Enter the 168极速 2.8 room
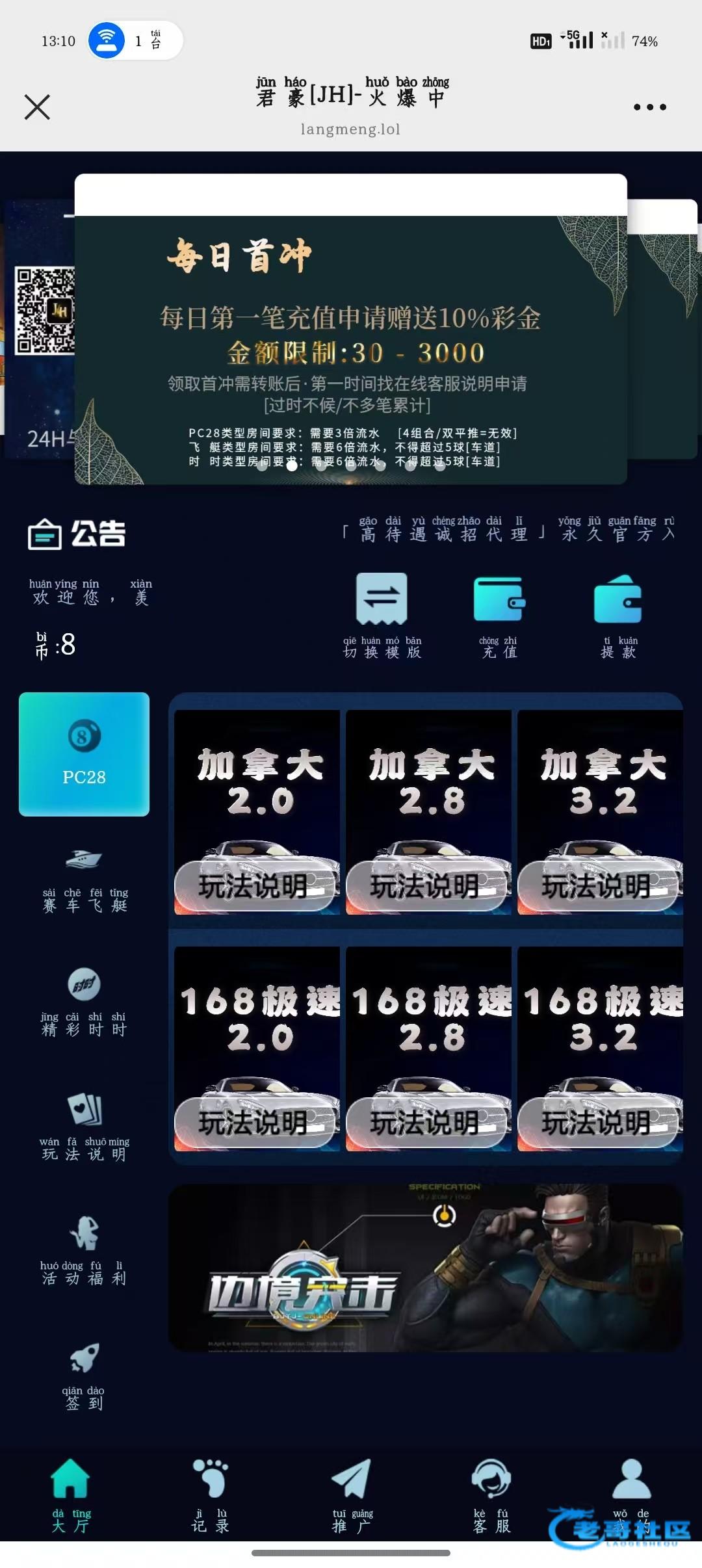 pos(429,1048)
